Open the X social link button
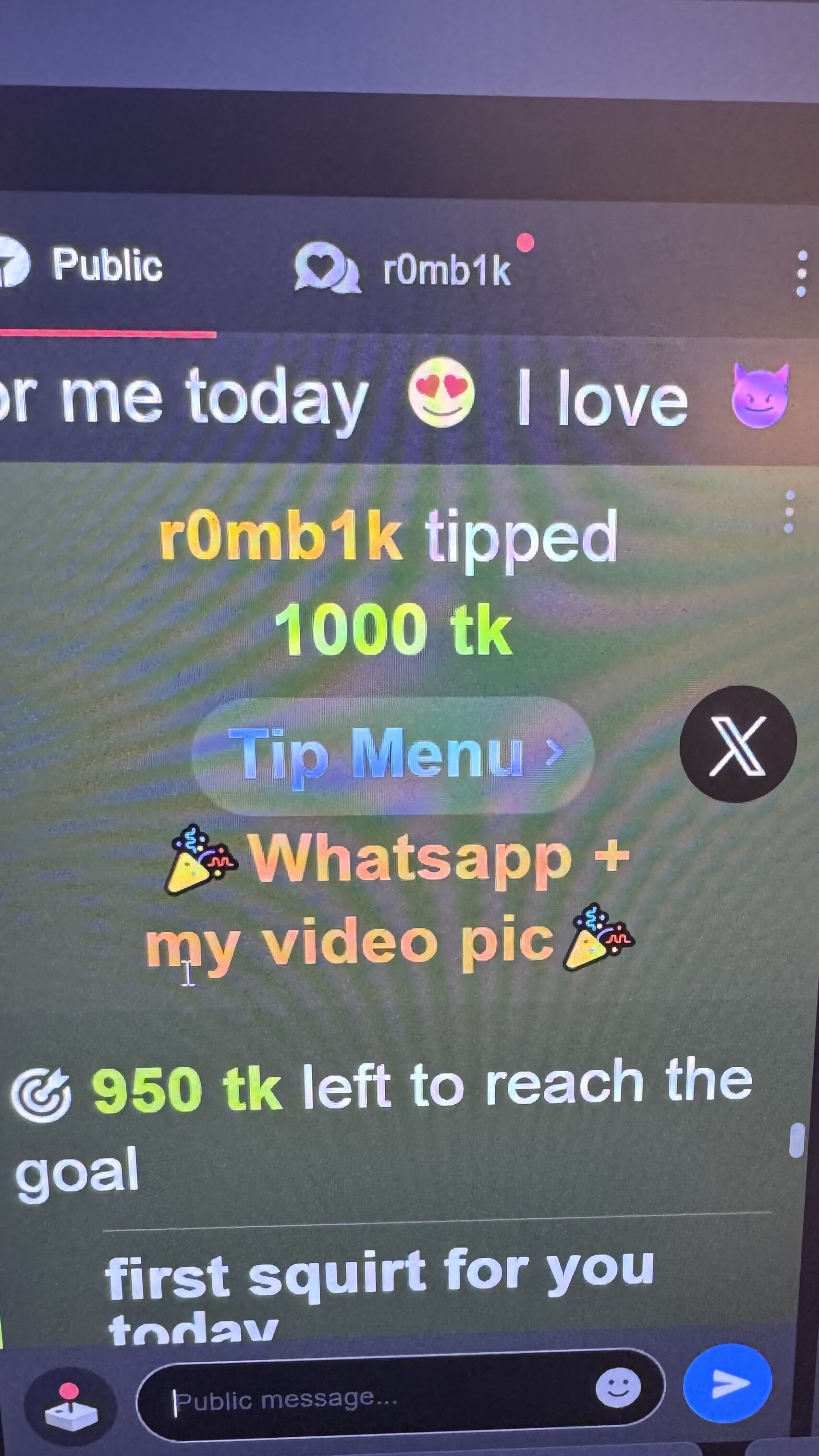The height and width of the screenshot is (1456, 819). [x=738, y=744]
